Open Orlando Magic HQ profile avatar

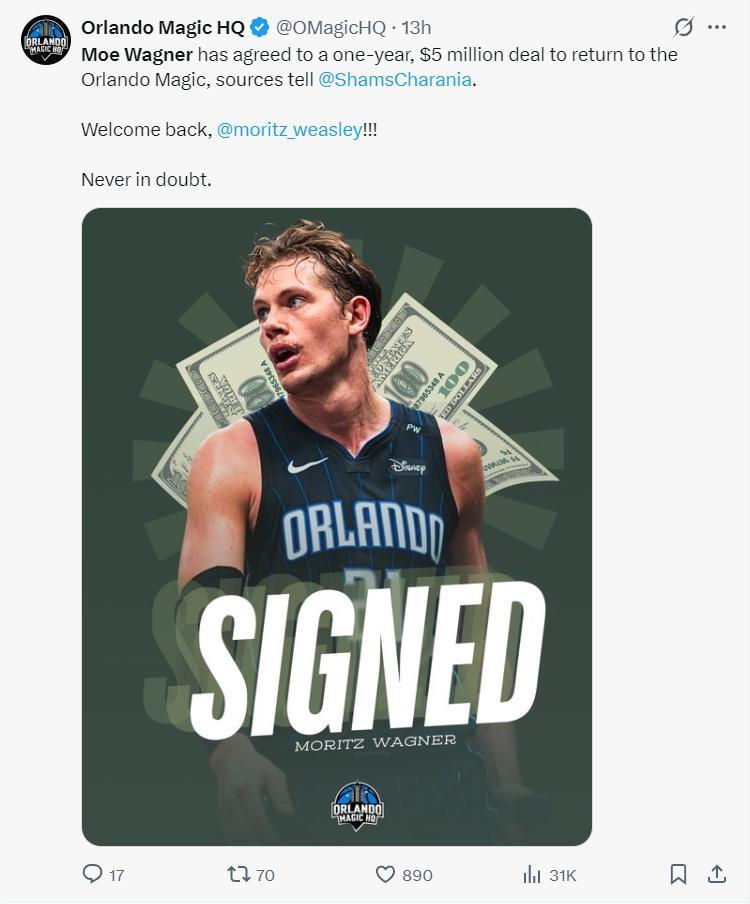(x=46, y=40)
